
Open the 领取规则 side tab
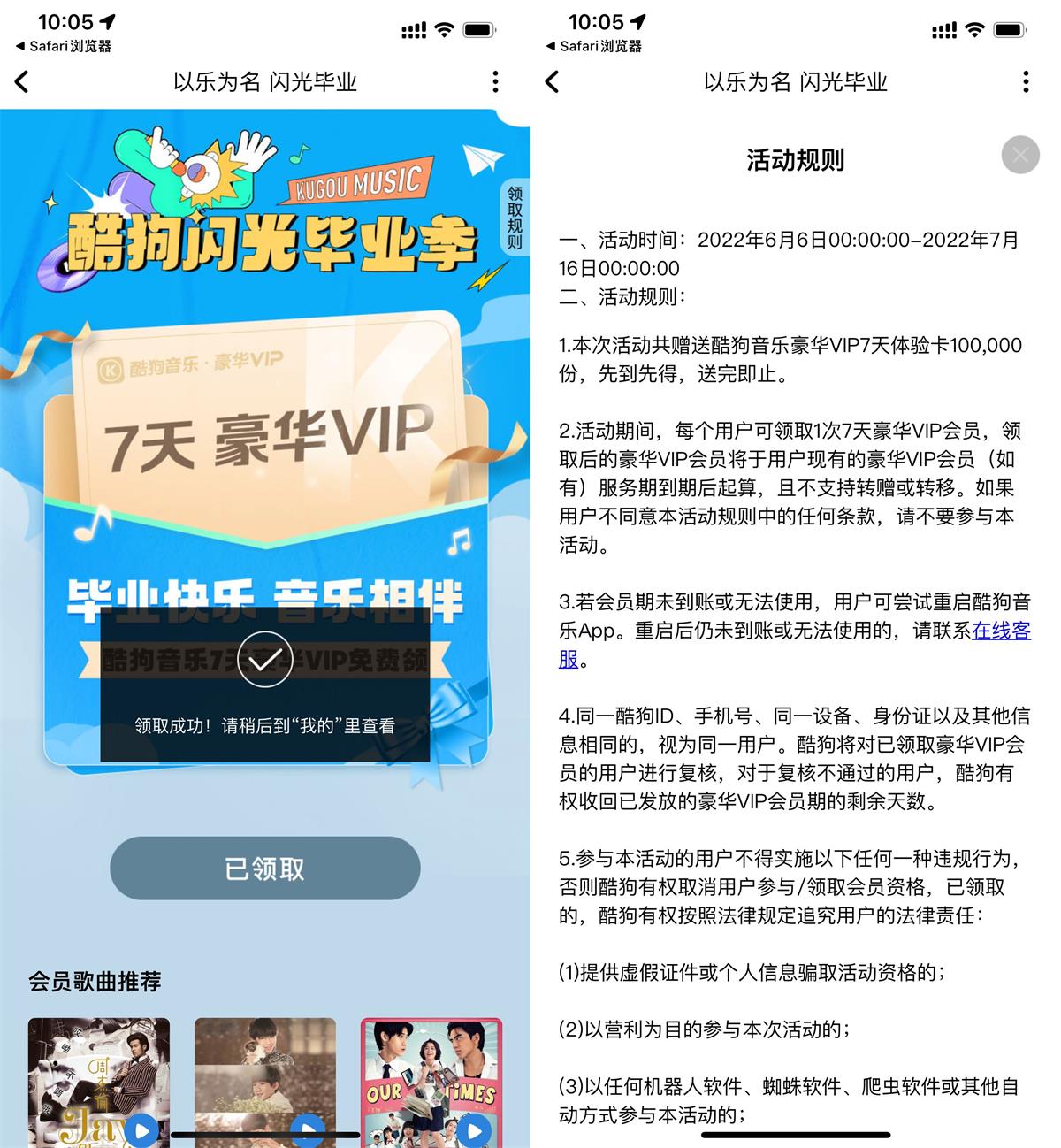515,217
